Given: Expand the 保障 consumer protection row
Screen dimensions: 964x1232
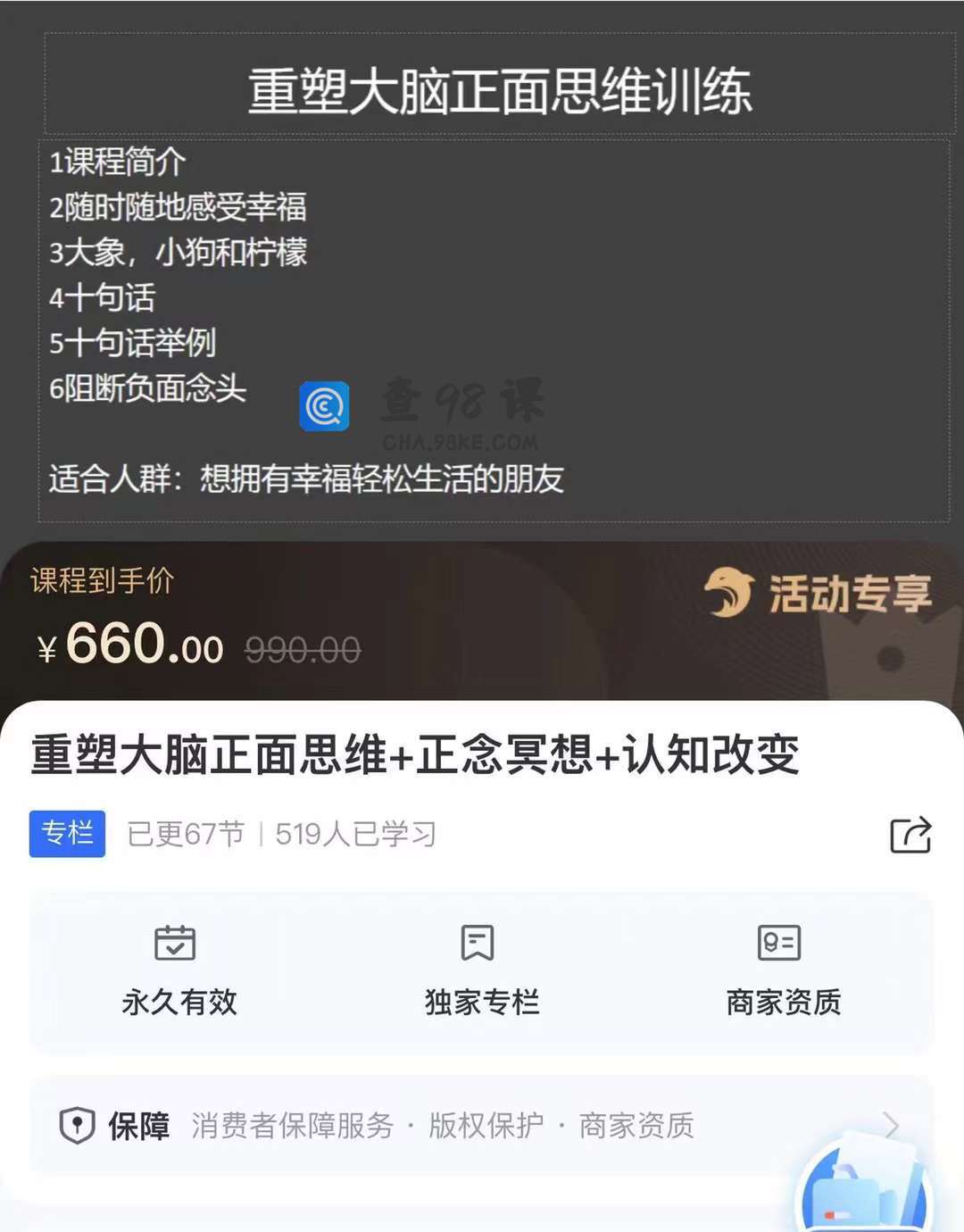Looking at the screenshot, I should 482,1126.
